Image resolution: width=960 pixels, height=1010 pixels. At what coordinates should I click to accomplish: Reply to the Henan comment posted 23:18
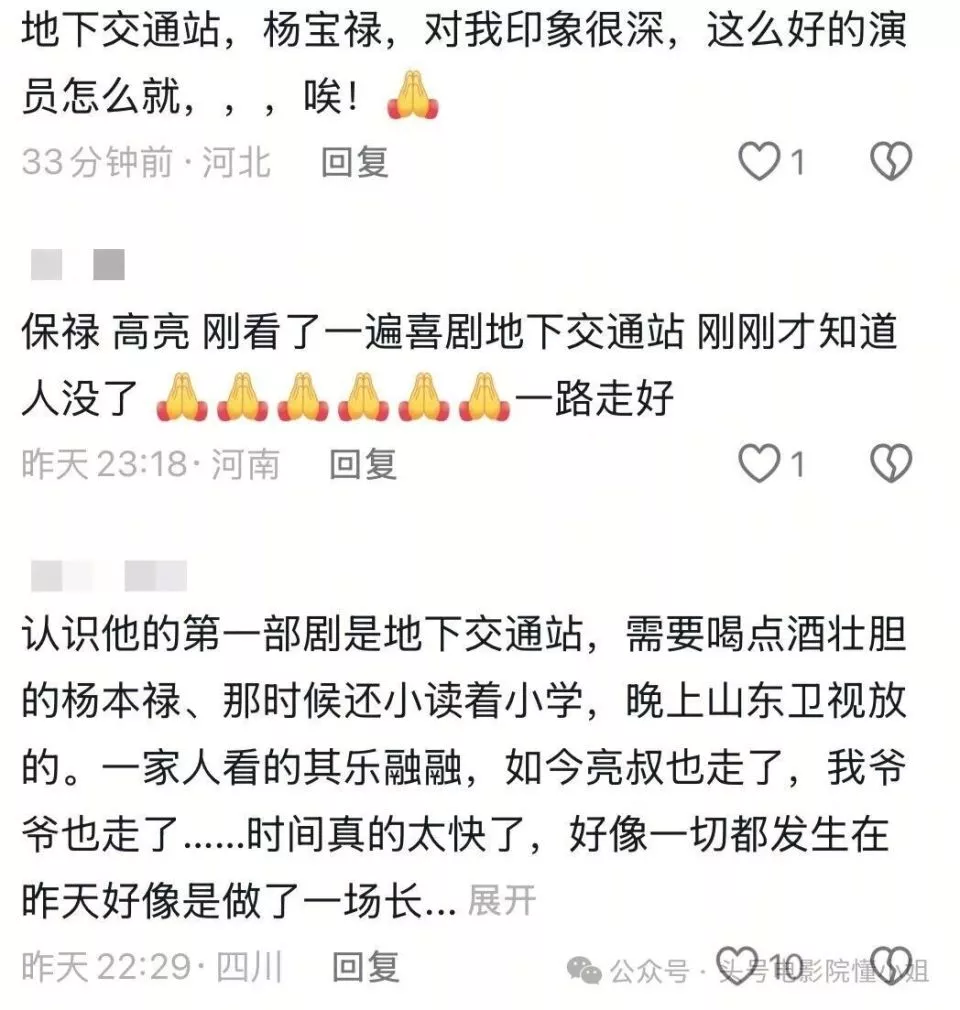tap(364, 464)
